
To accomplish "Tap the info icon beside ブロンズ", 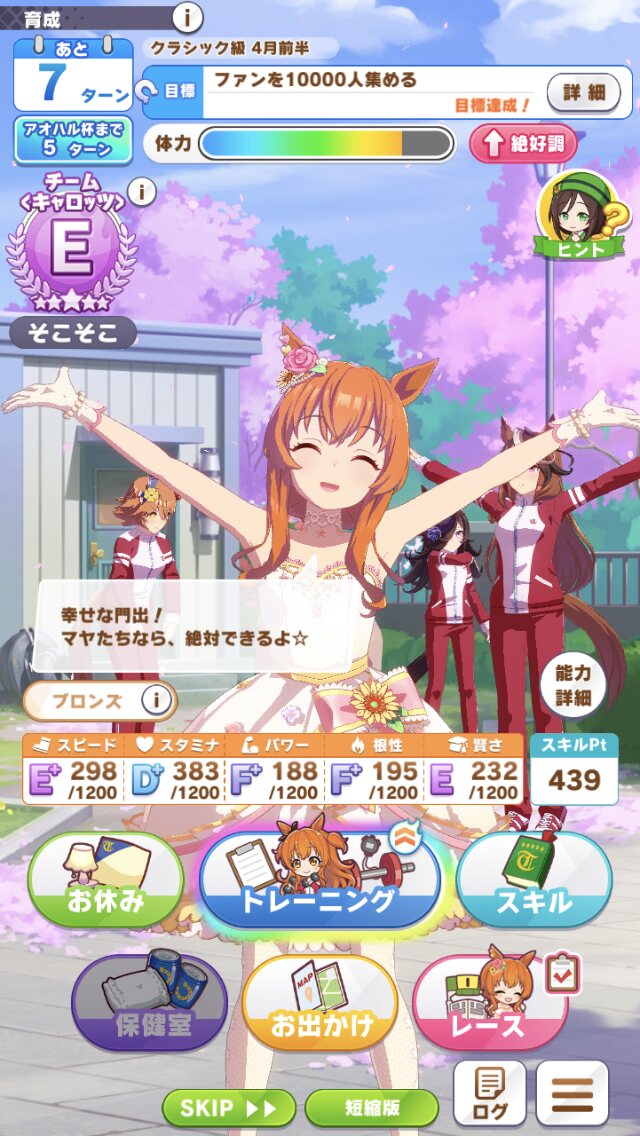I will pos(155,701).
